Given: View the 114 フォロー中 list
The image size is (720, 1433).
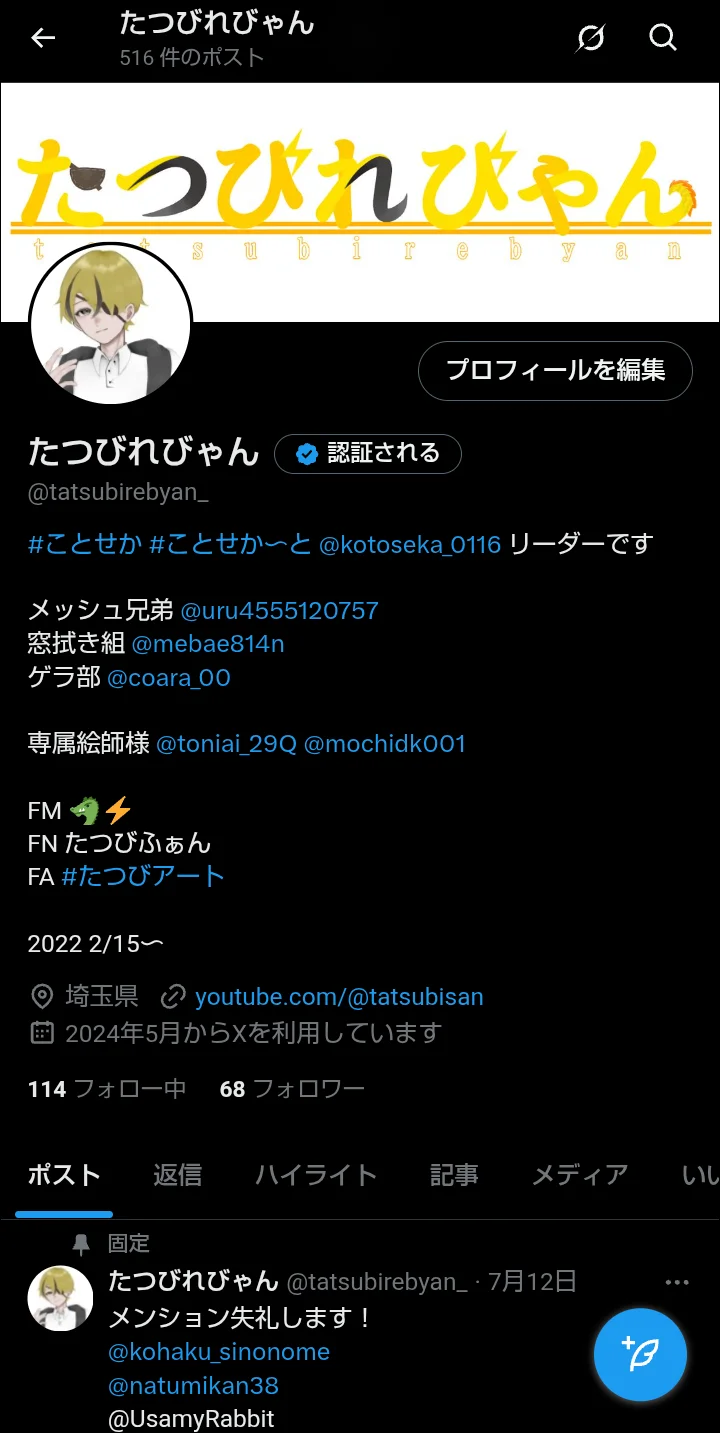Looking at the screenshot, I should tap(107, 1089).
